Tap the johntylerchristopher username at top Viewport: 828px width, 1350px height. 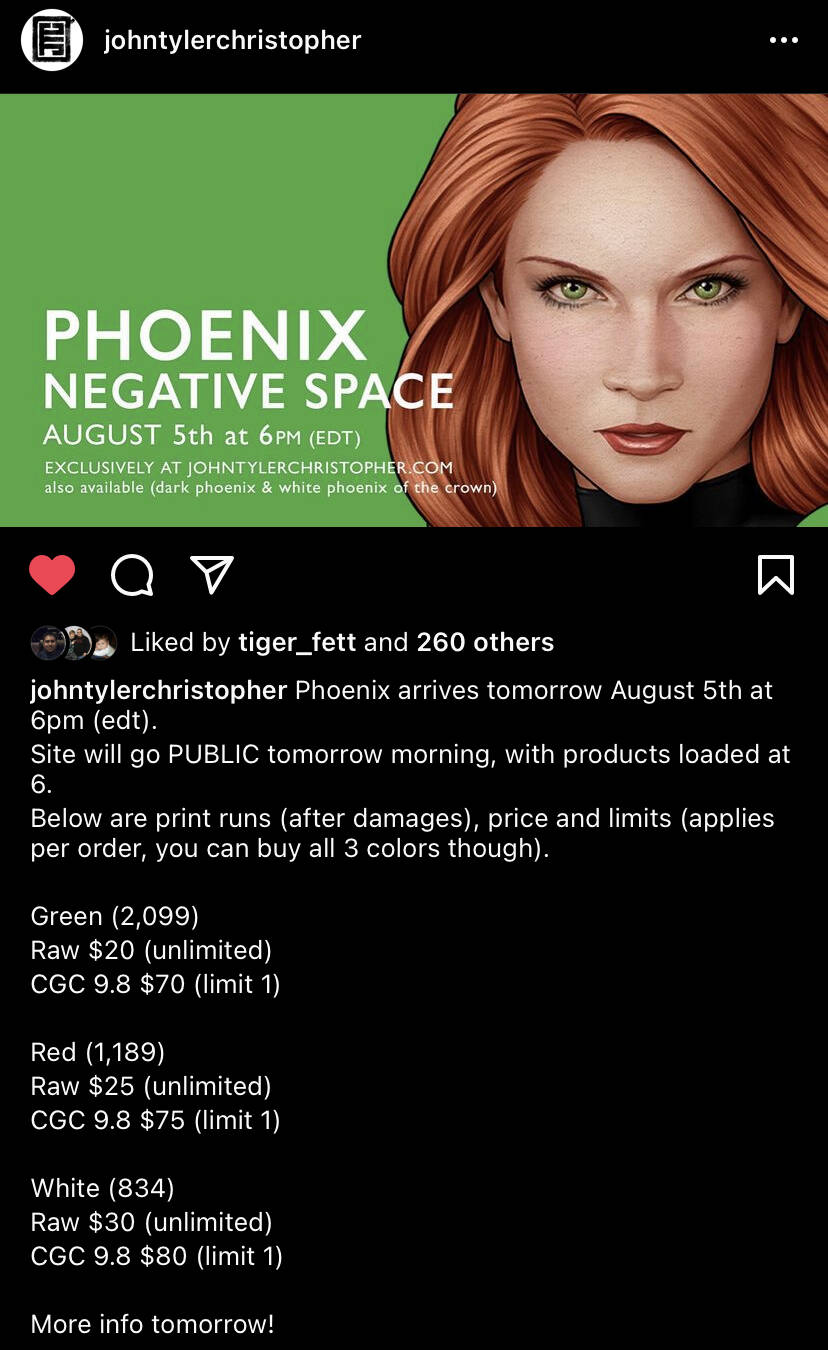pos(233,40)
